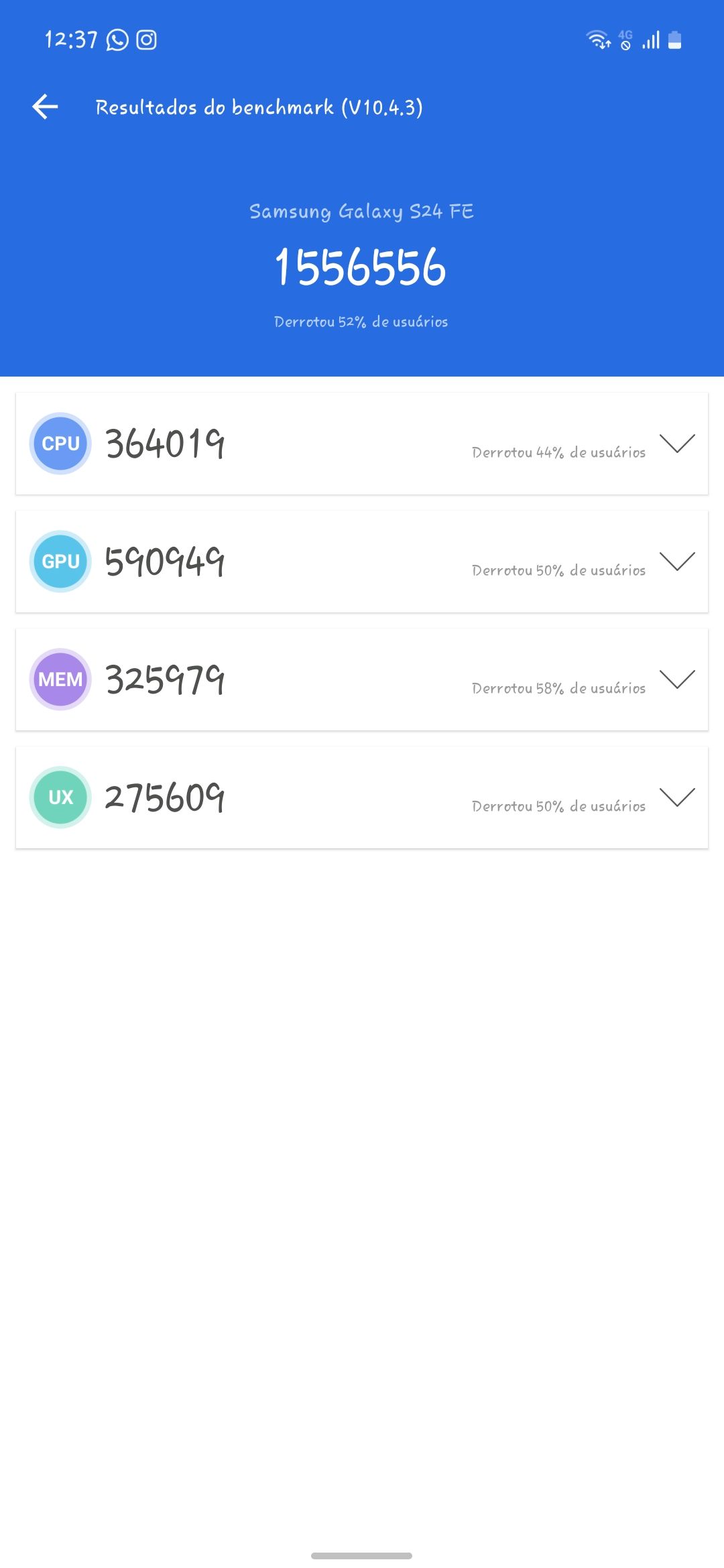The height and width of the screenshot is (1568, 724).
Task: Select the CPU score icon
Action: pyautogui.click(x=60, y=442)
